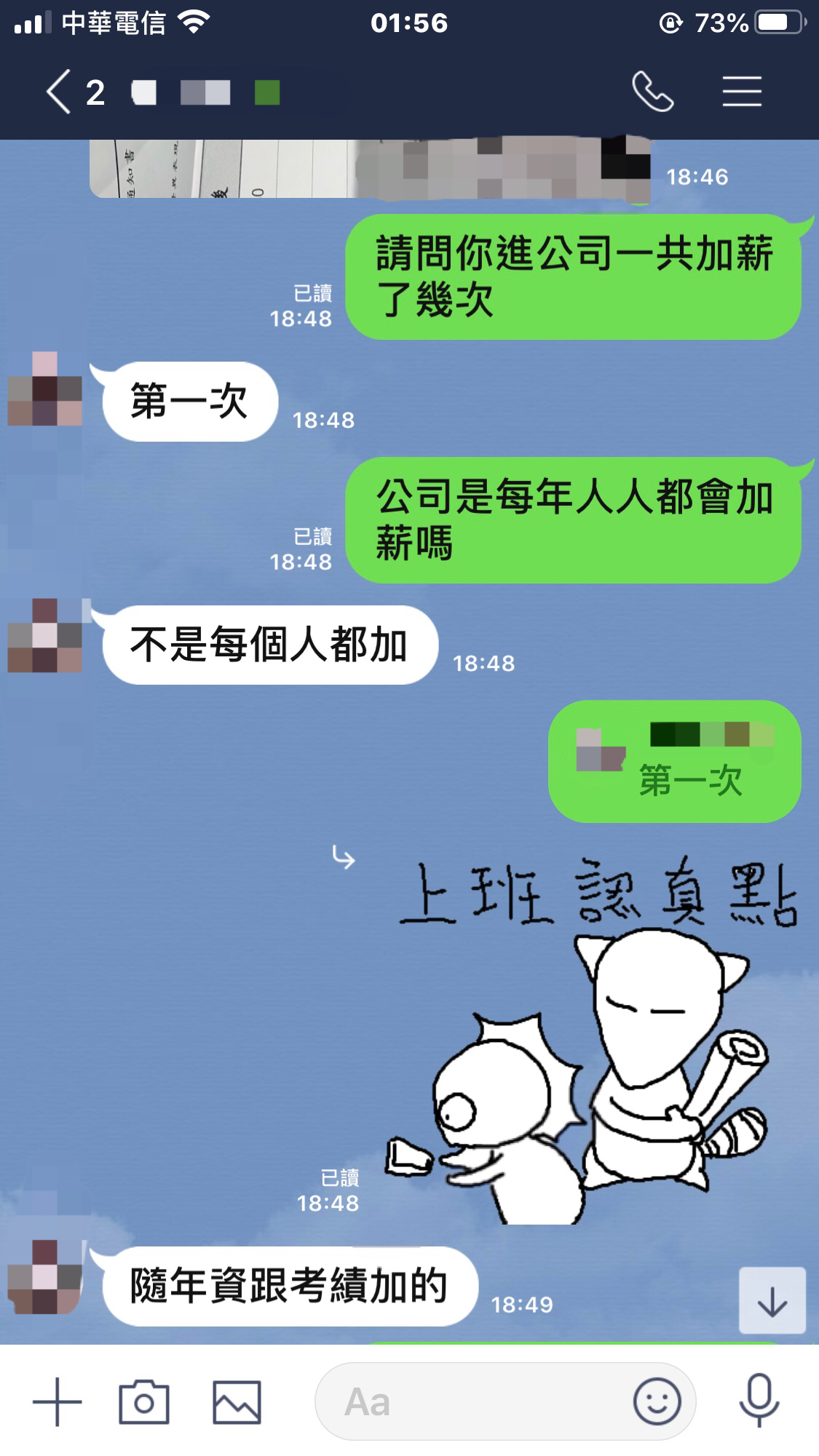Screen dimensions: 819x1456
Task: Open the emoji sticker picker
Action: click(x=657, y=1401)
